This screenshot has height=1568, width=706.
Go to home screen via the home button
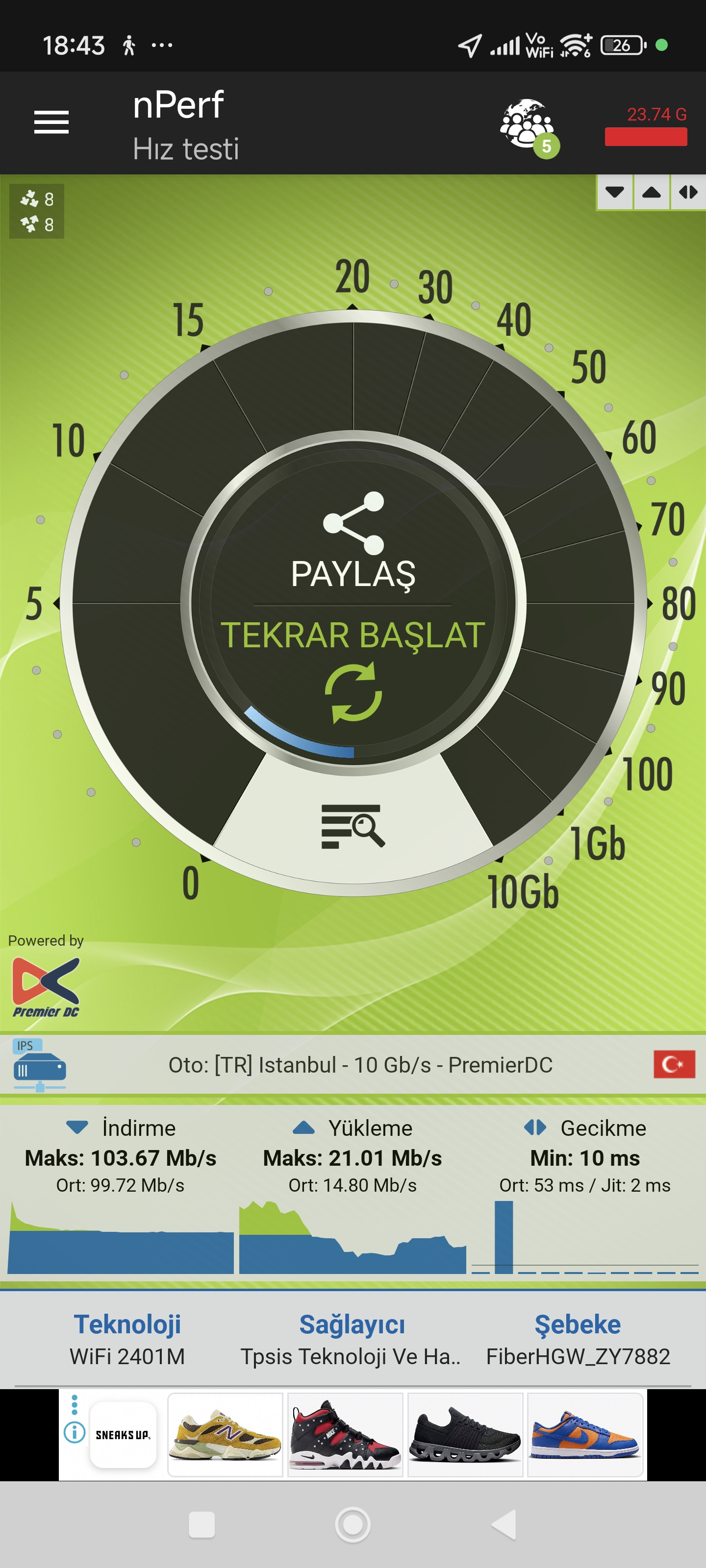point(353,1525)
